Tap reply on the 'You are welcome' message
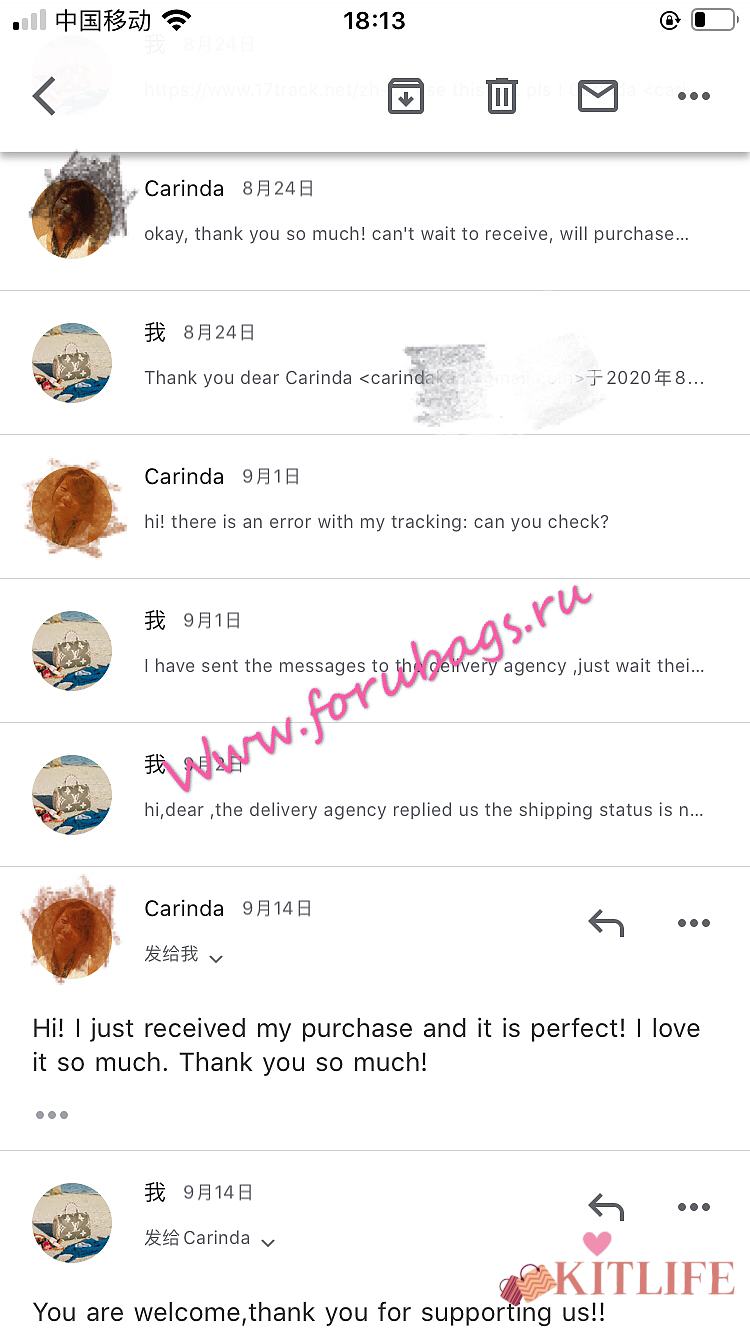The width and height of the screenshot is (750, 1334). tap(606, 1207)
